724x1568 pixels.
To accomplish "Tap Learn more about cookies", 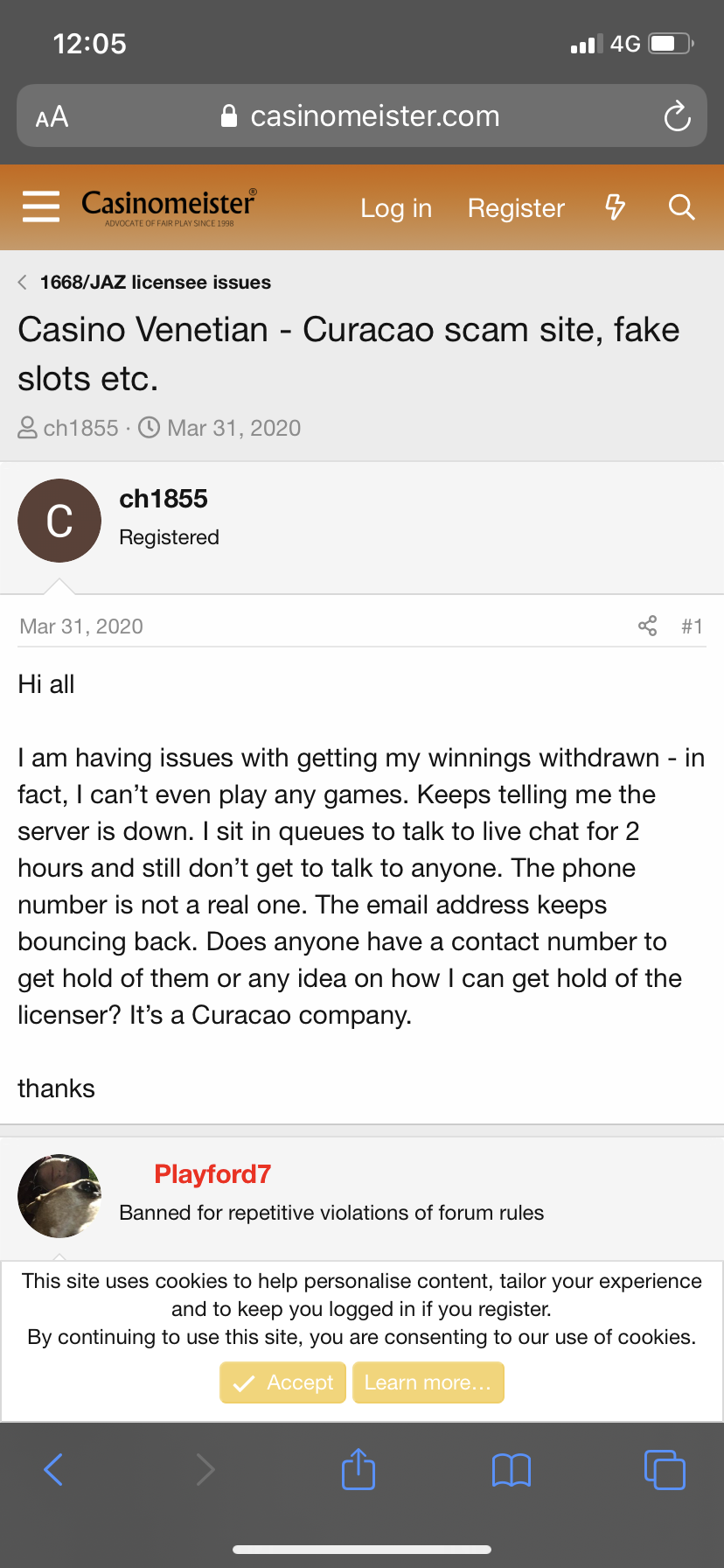I will [x=428, y=1382].
